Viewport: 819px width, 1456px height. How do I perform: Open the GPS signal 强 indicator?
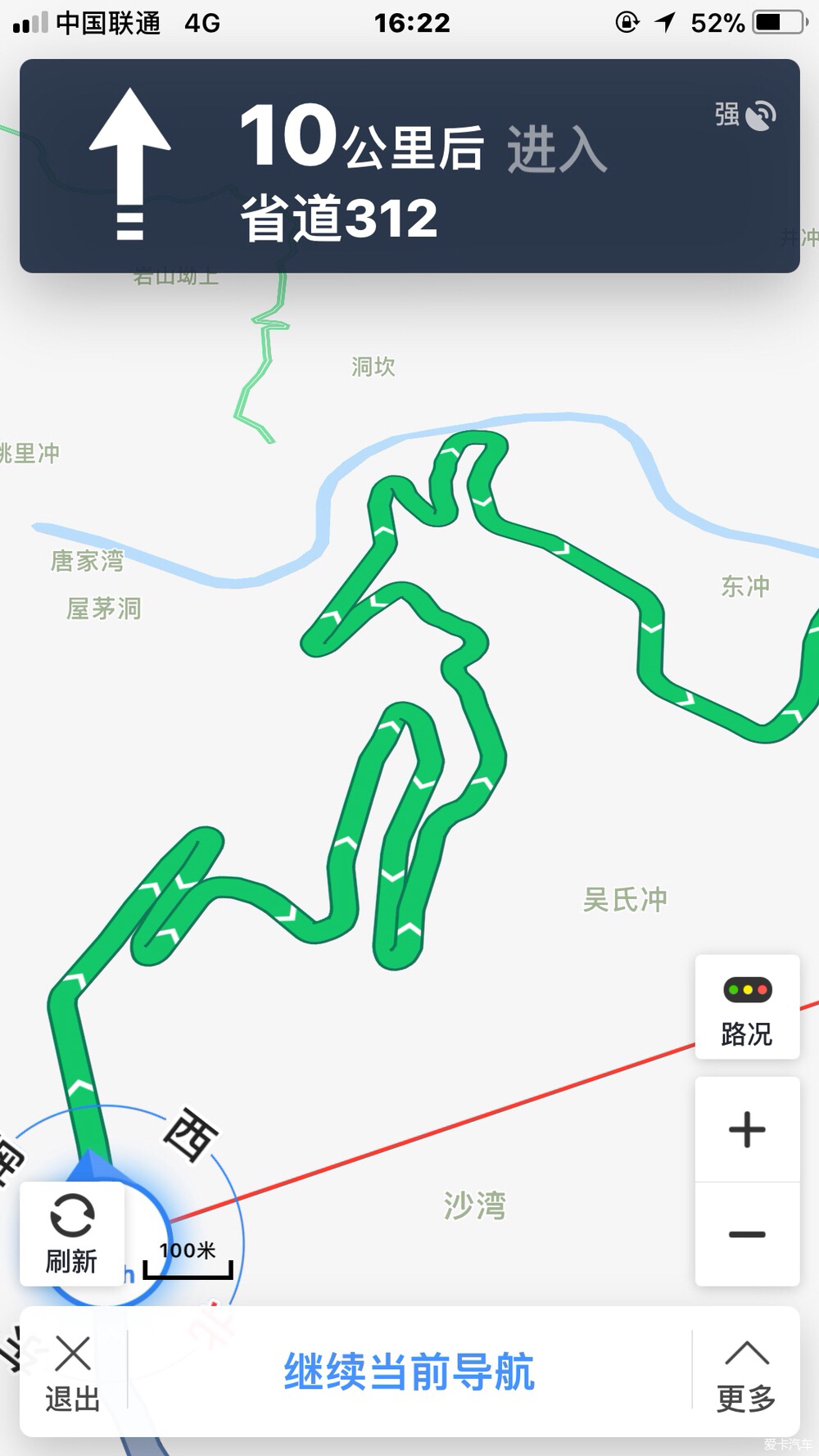(x=744, y=115)
